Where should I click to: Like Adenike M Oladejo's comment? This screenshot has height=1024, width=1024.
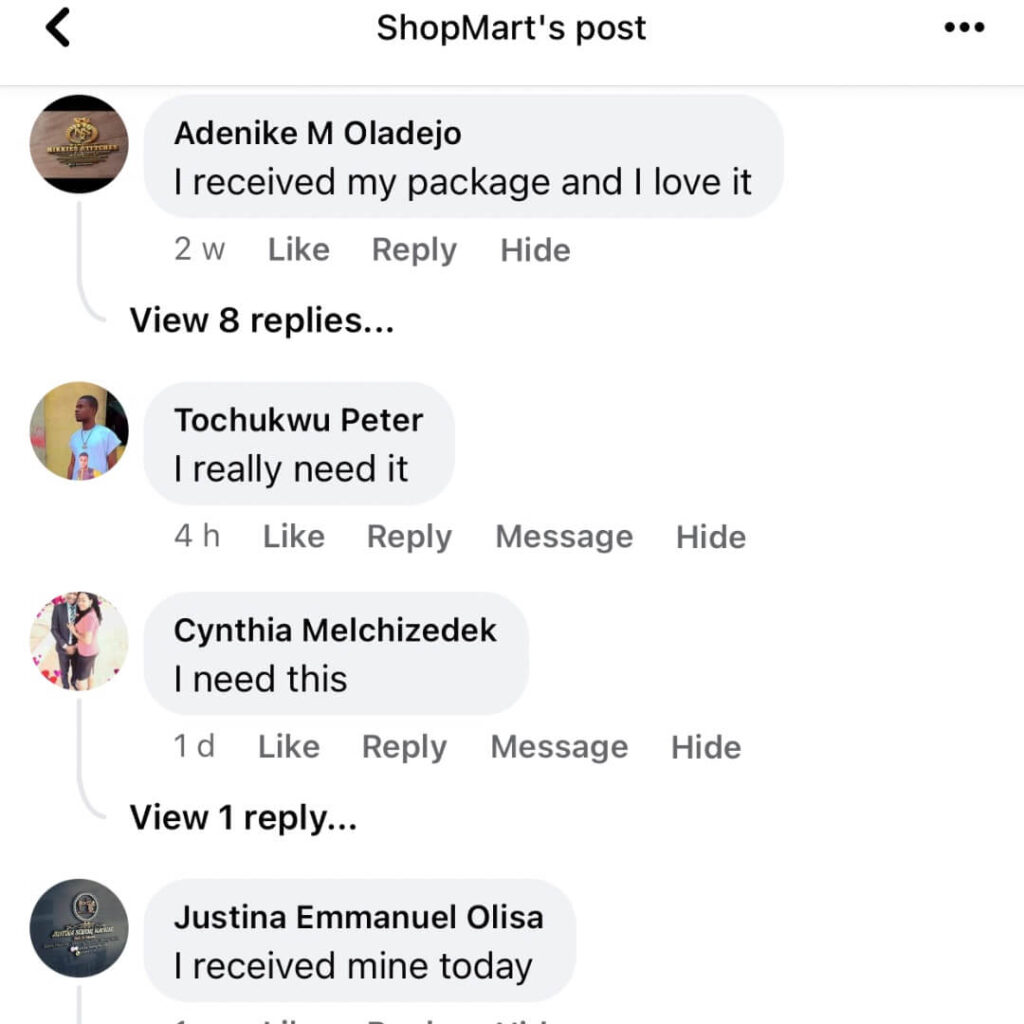tap(298, 250)
